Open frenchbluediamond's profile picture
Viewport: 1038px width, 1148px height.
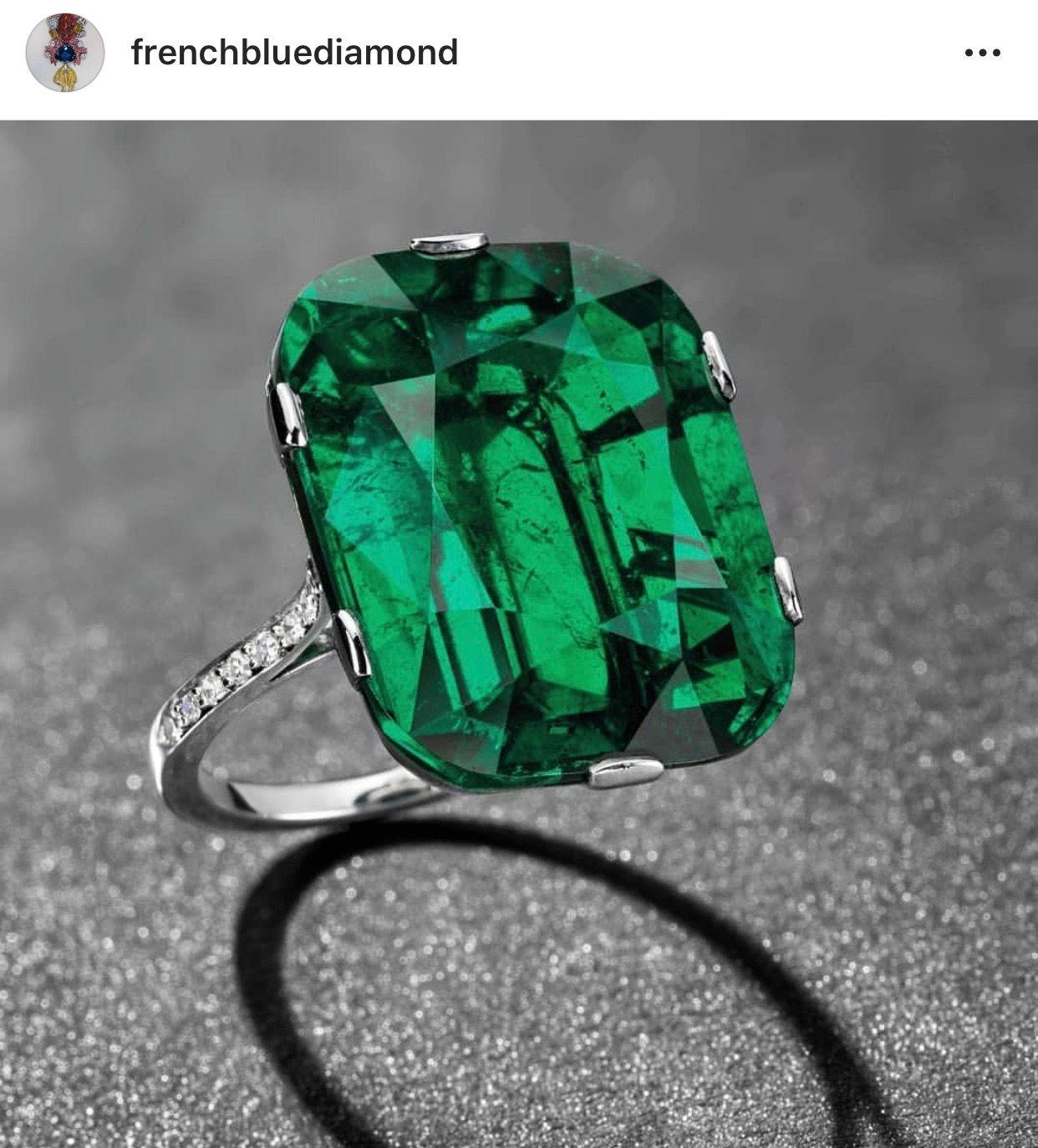(65, 52)
